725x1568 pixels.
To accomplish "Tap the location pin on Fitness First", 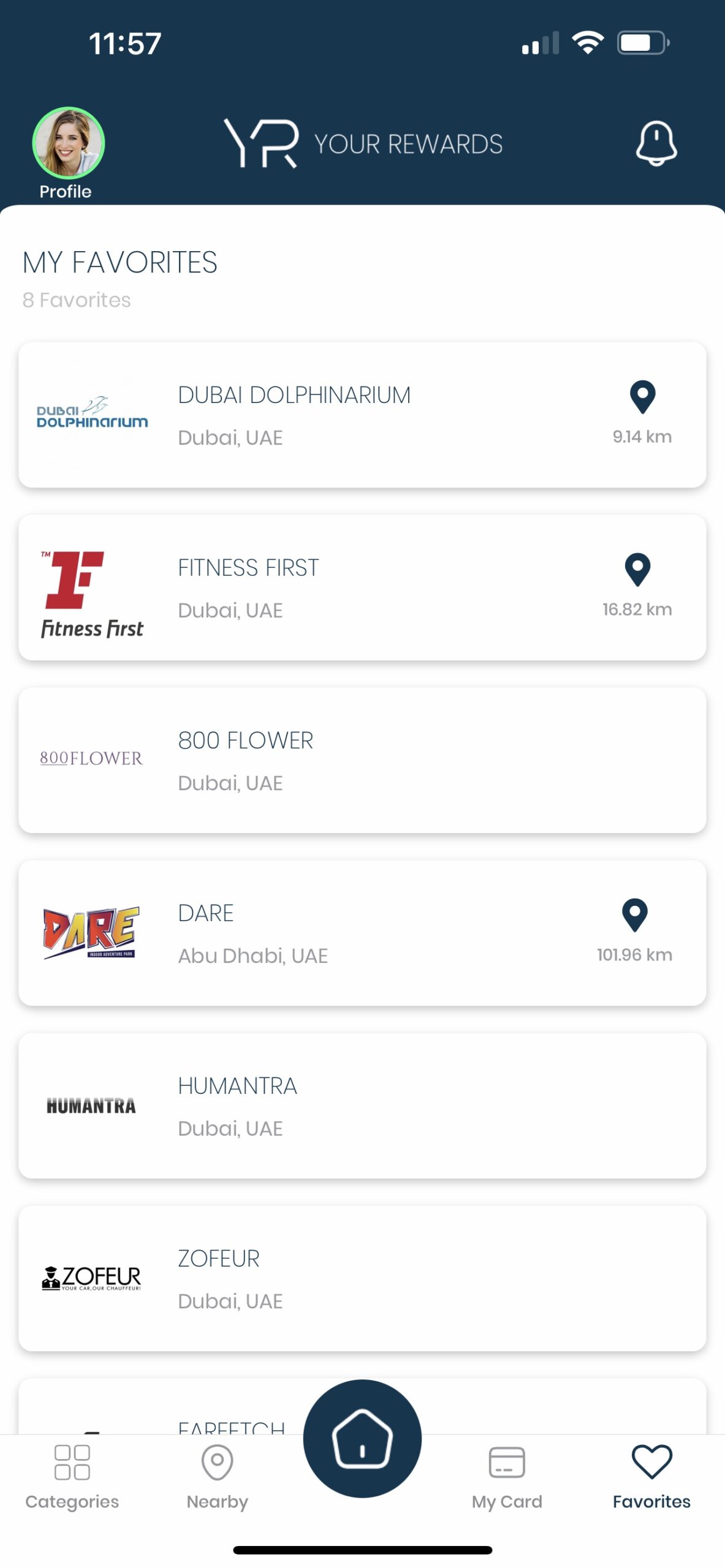I will click(x=637, y=570).
